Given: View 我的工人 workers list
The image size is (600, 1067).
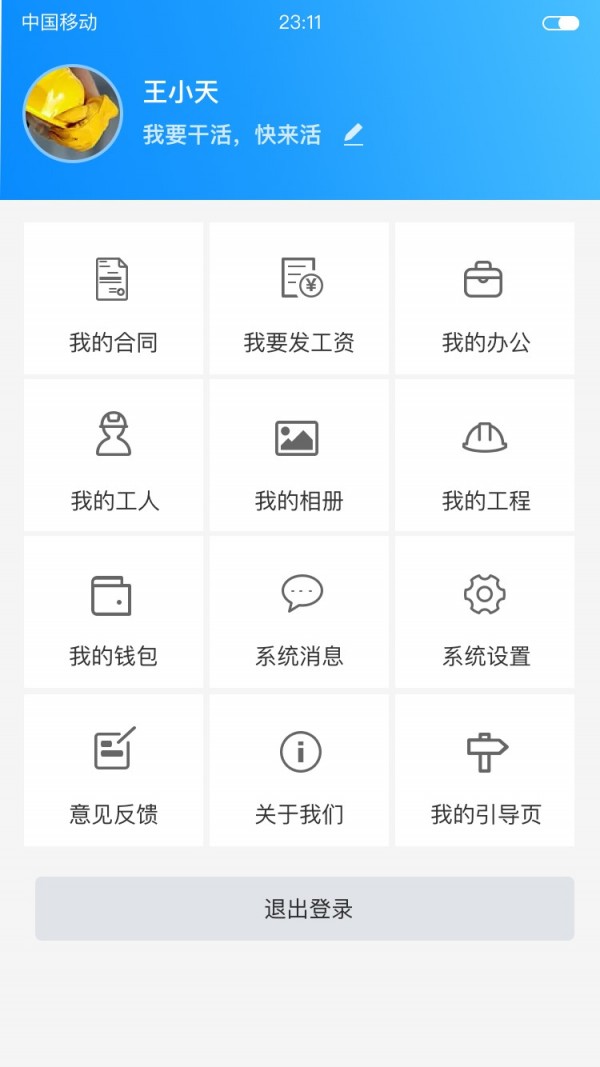Looking at the screenshot, I should (113, 456).
